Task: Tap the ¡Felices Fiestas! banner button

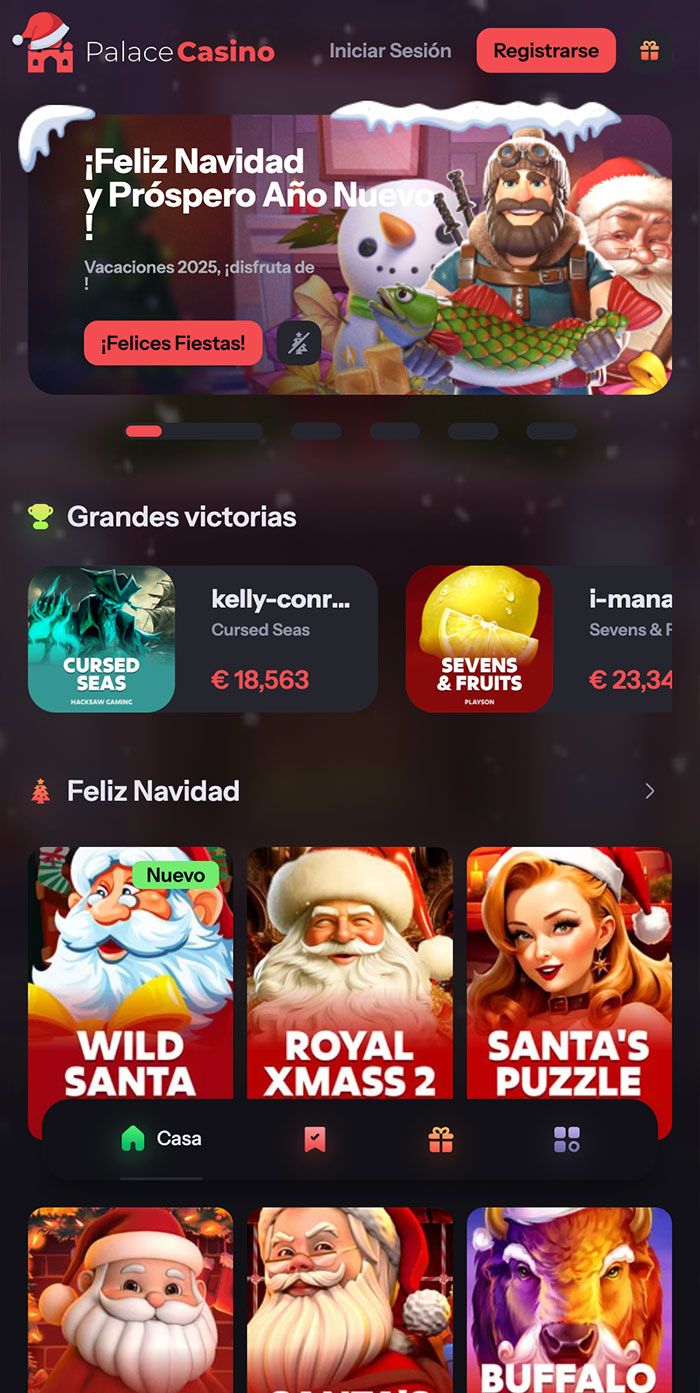Action: tap(173, 343)
